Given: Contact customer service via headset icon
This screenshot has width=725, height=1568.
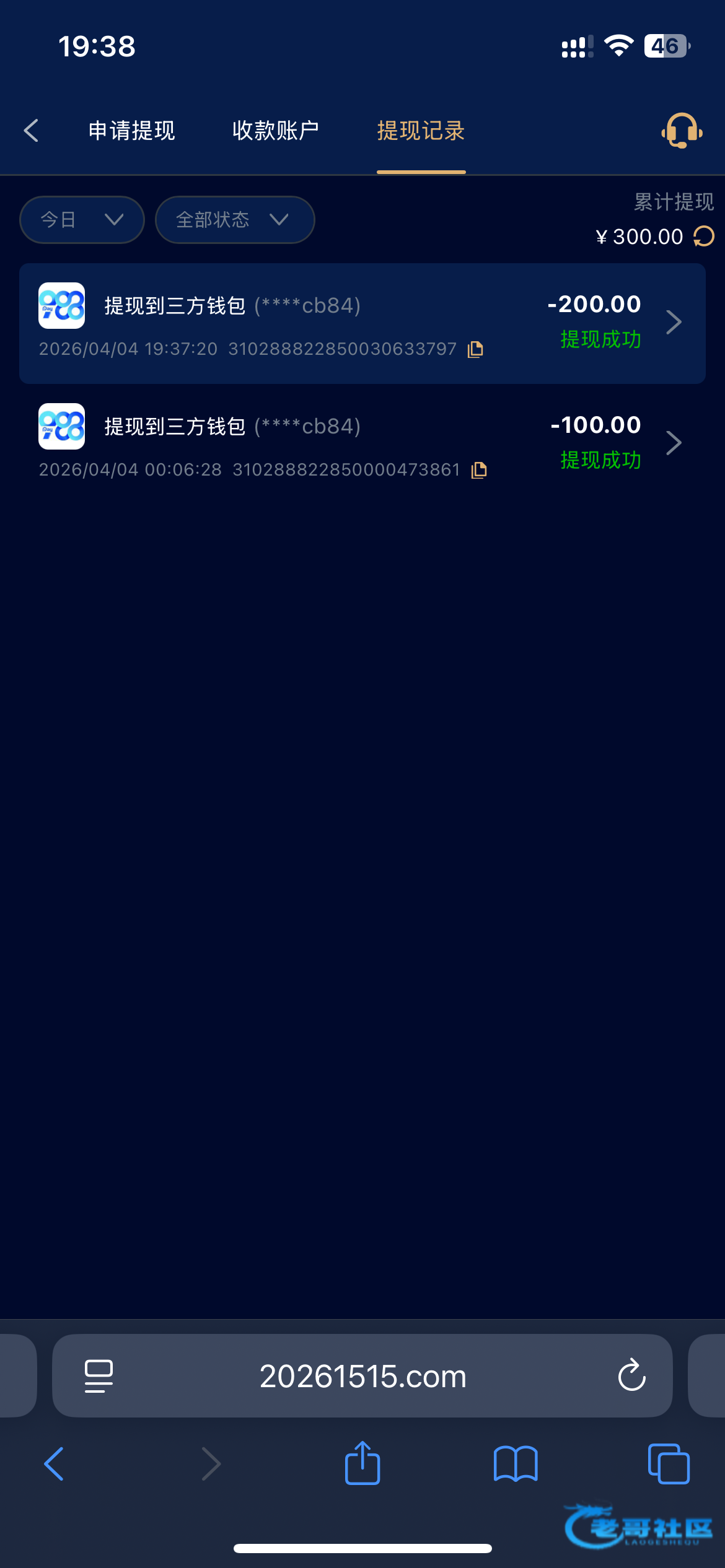Looking at the screenshot, I should (681, 131).
